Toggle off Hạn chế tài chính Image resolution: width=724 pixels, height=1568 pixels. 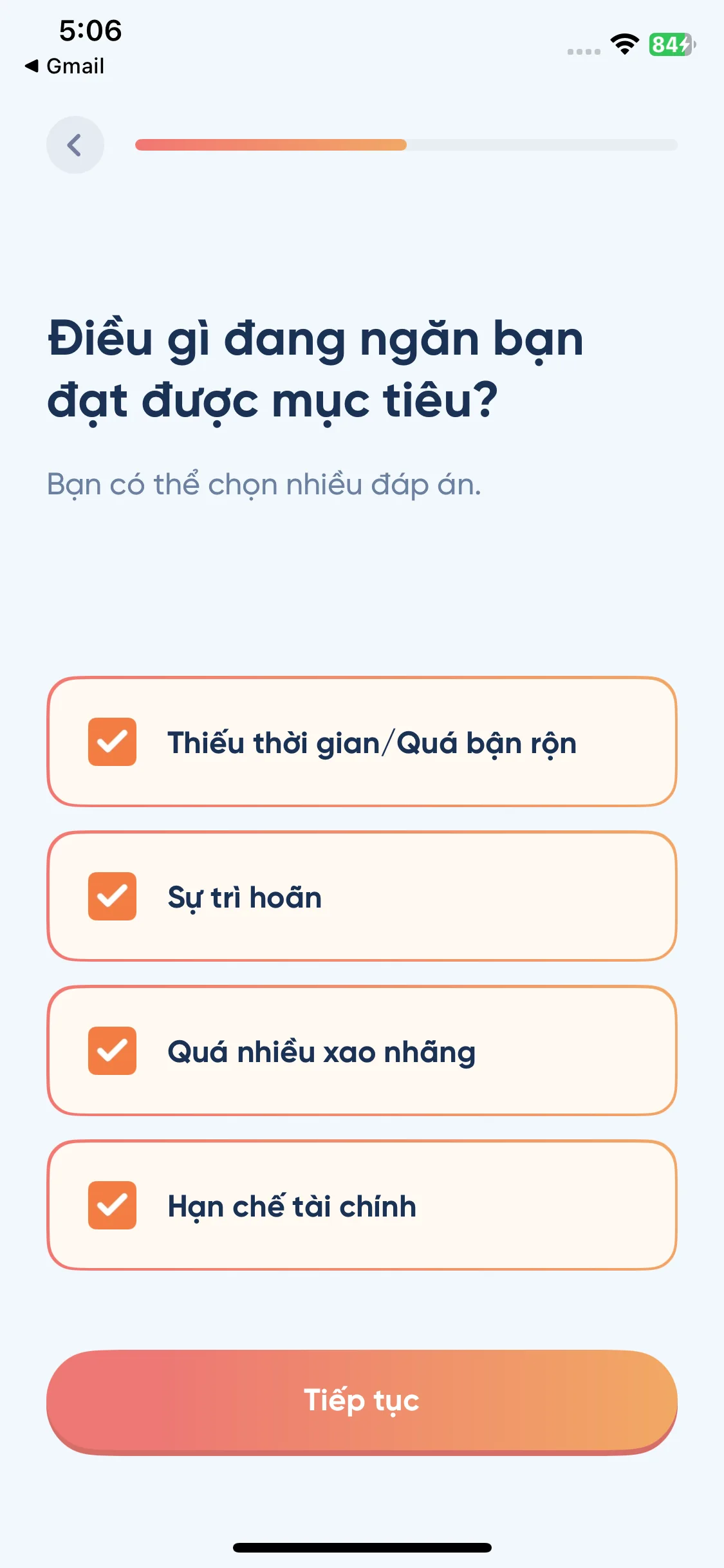[x=113, y=1205]
